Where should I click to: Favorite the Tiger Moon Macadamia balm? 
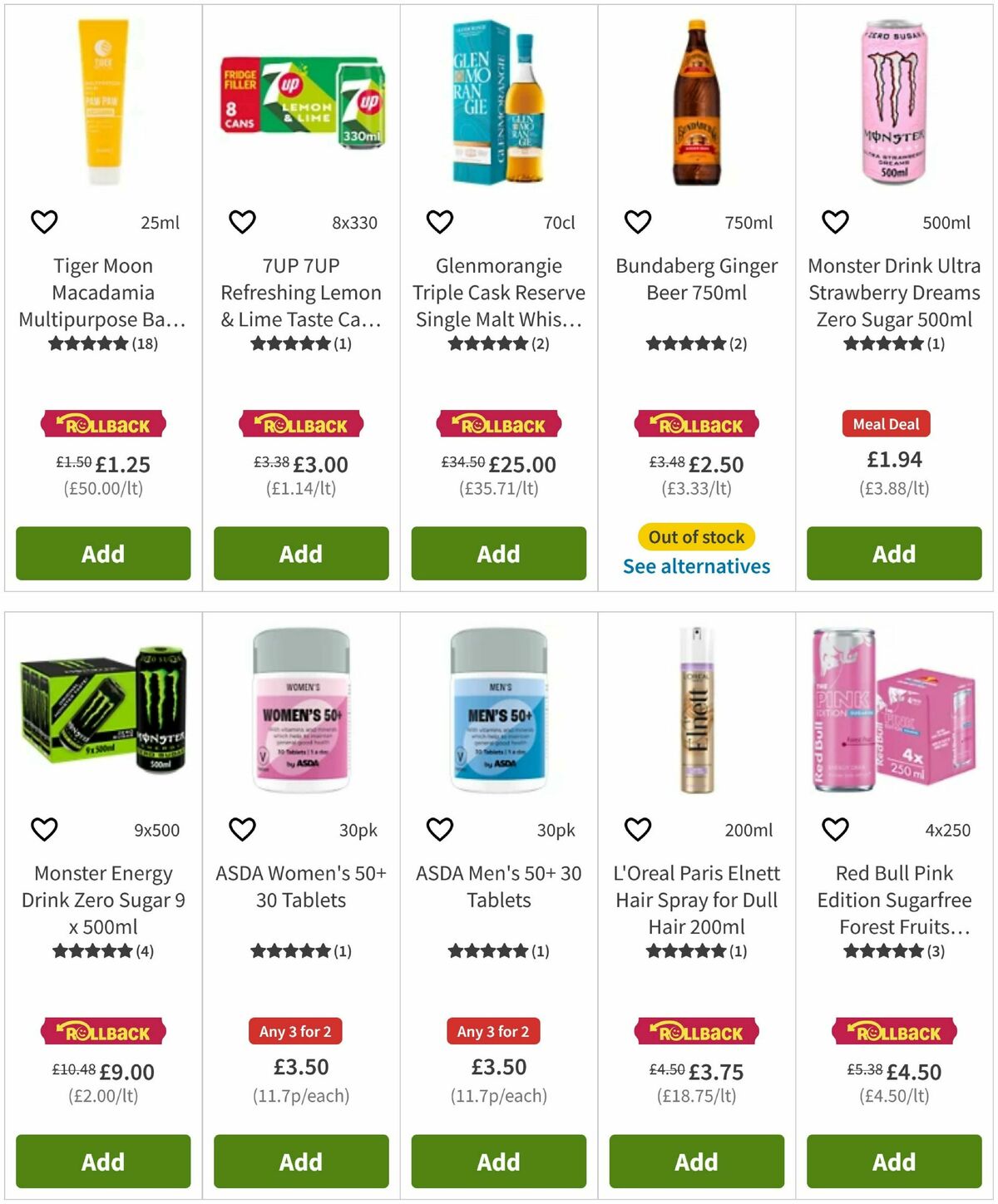44,221
